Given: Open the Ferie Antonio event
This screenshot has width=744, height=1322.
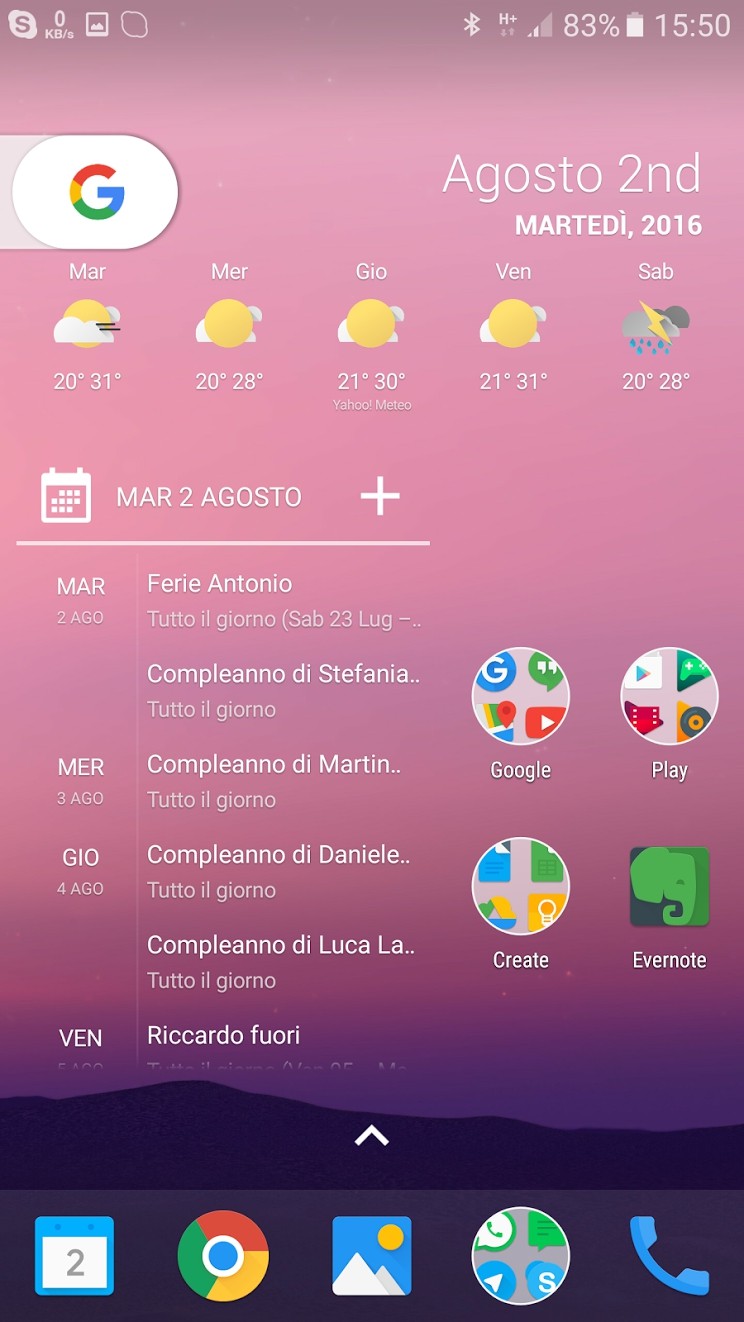Looking at the screenshot, I should click(284, 600).
